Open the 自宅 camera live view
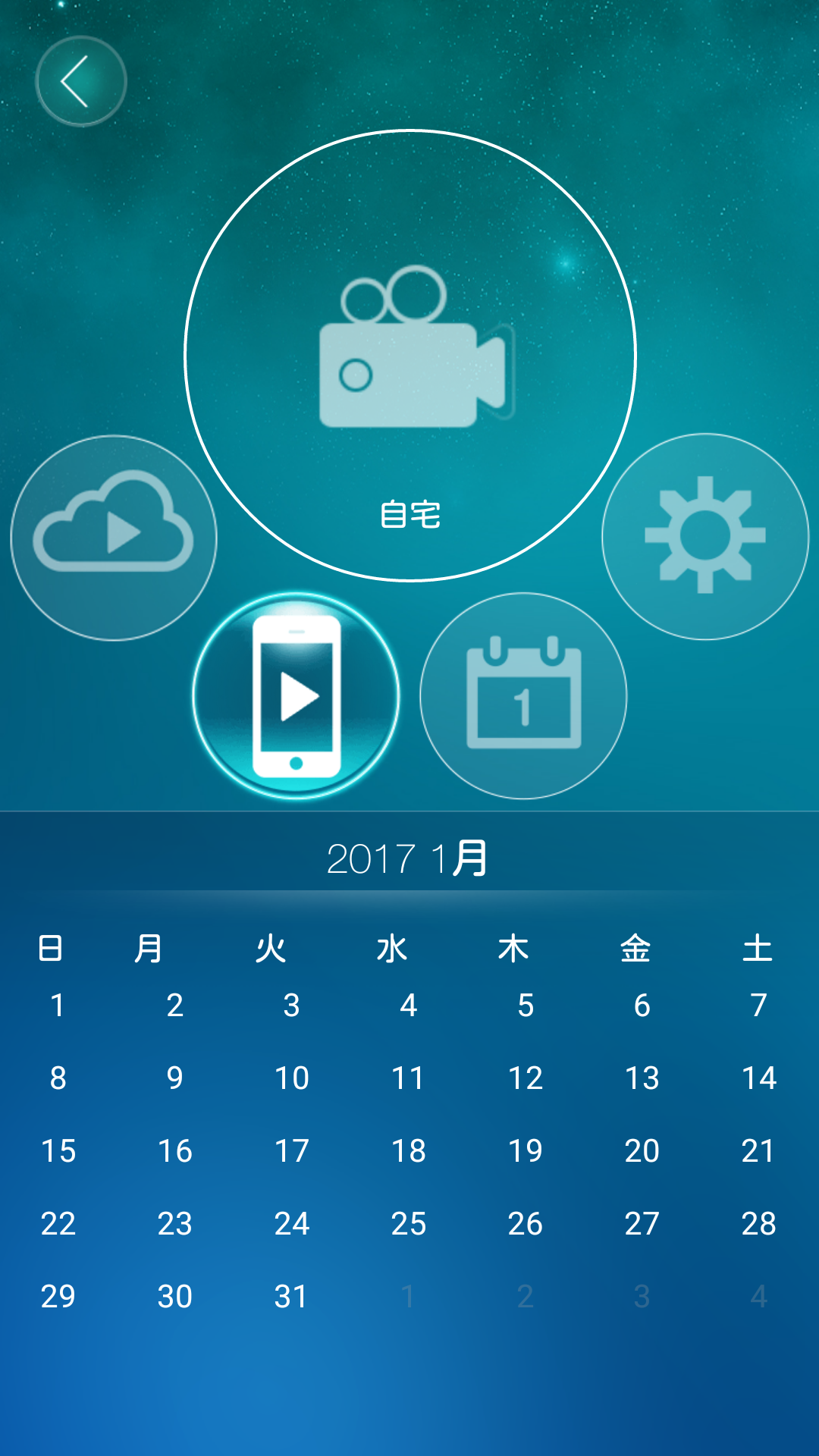Viewport: 819px width, 1456px height. 410,356
